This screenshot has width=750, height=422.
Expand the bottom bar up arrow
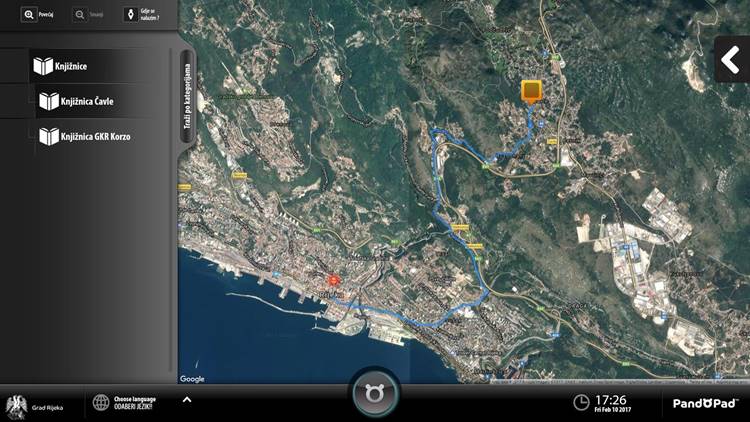coord(186,400)
